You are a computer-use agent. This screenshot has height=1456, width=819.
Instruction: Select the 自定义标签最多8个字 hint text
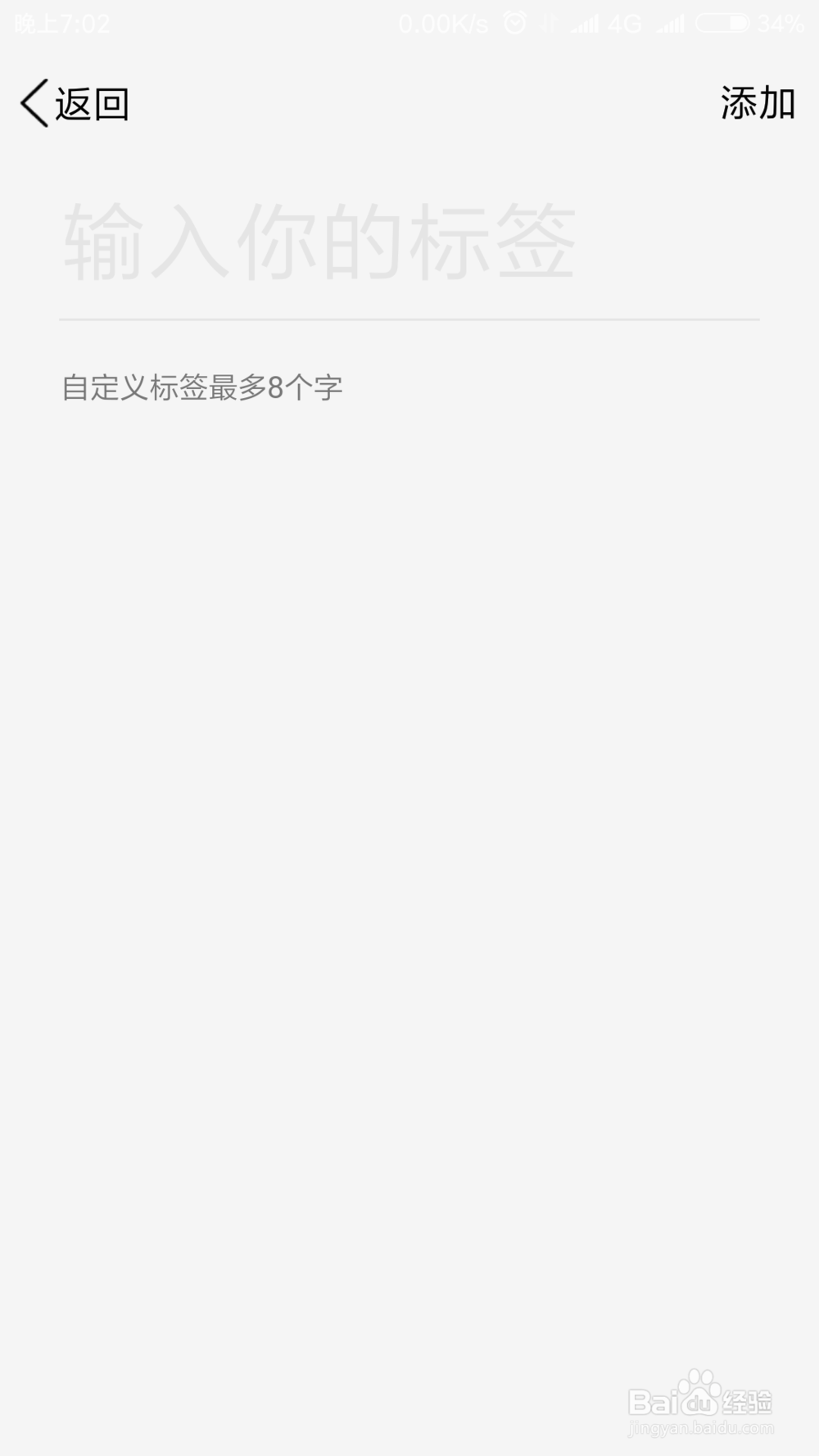[203, 387]
